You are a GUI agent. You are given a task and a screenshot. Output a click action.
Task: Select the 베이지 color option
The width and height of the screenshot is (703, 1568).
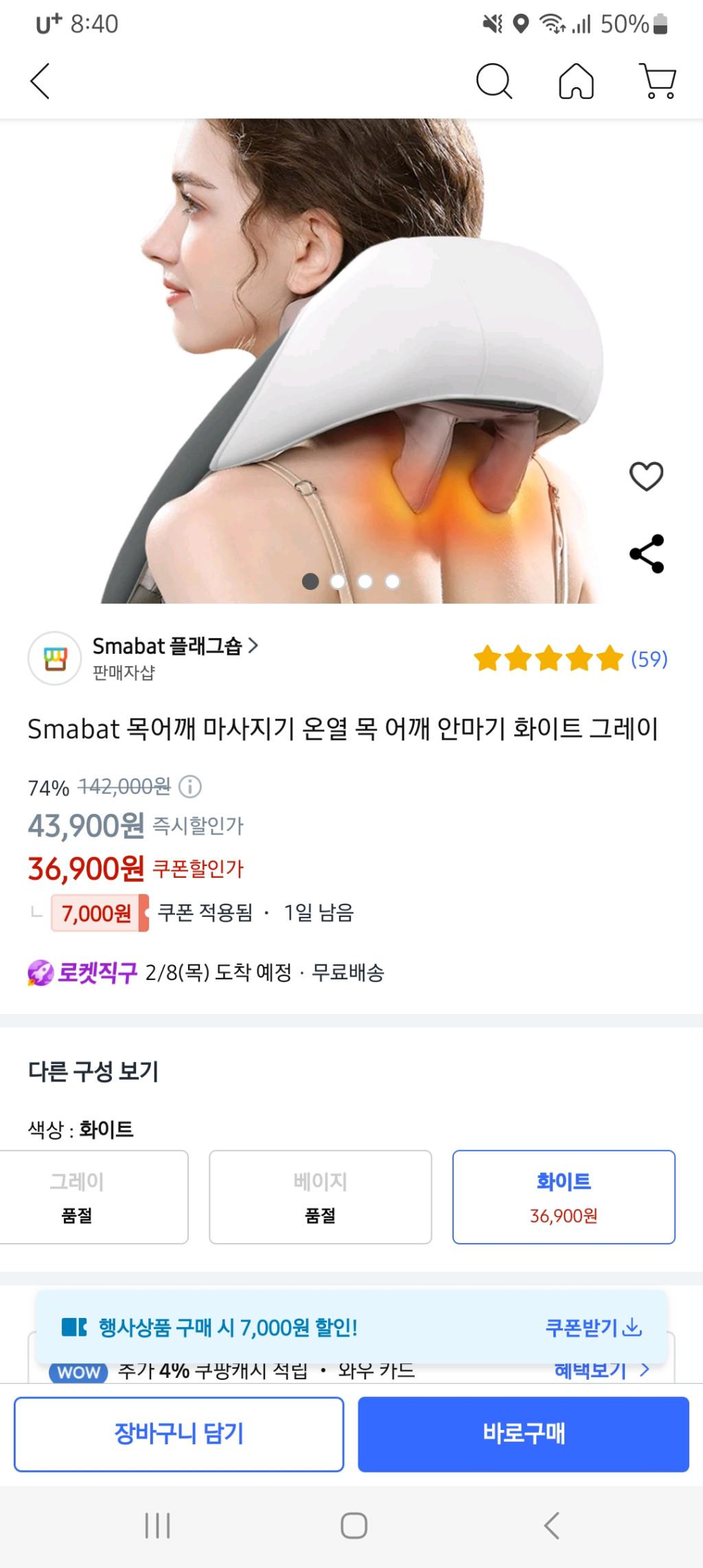(x=320, y=1196)
